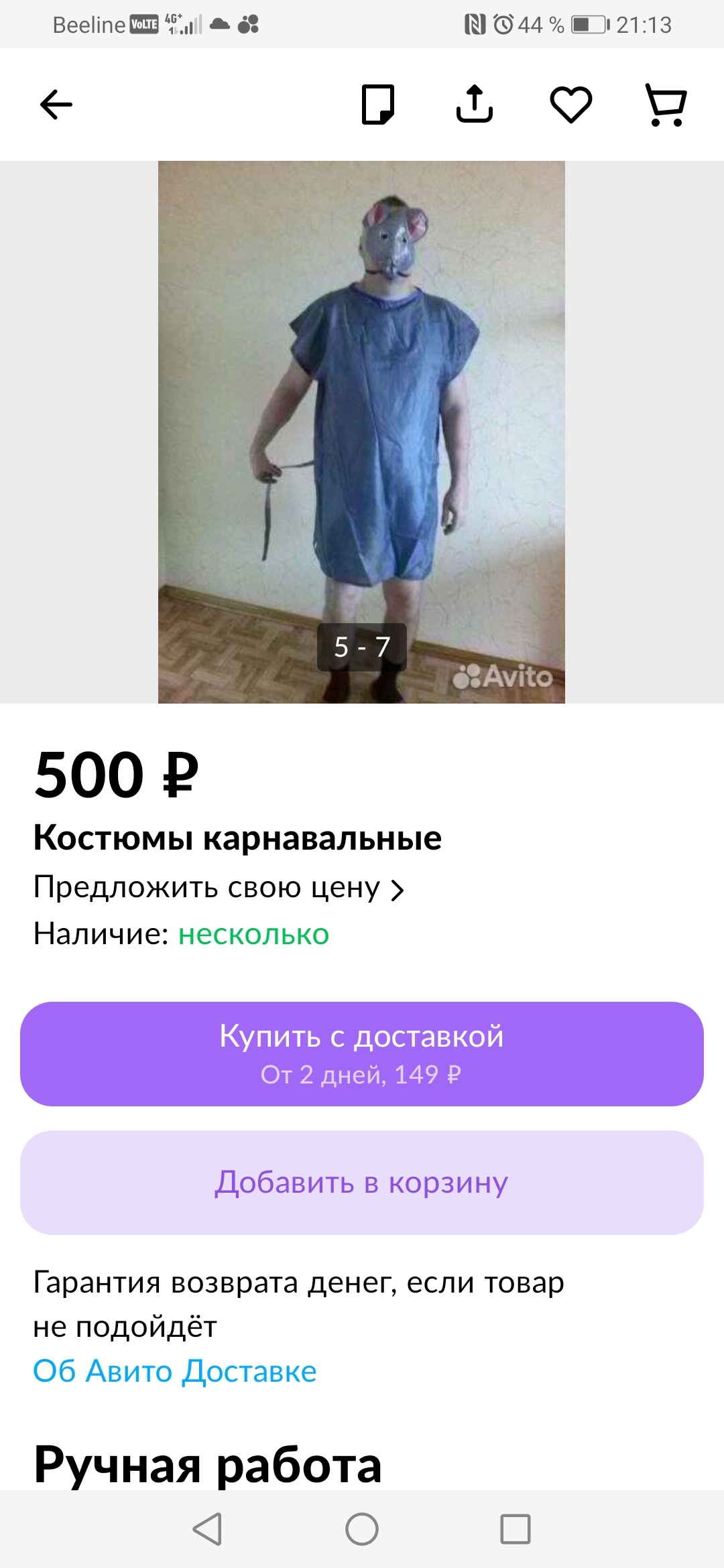Tap system home button
The width and height of the screenshot is (724, 1568).
(x=361, y=1529)
